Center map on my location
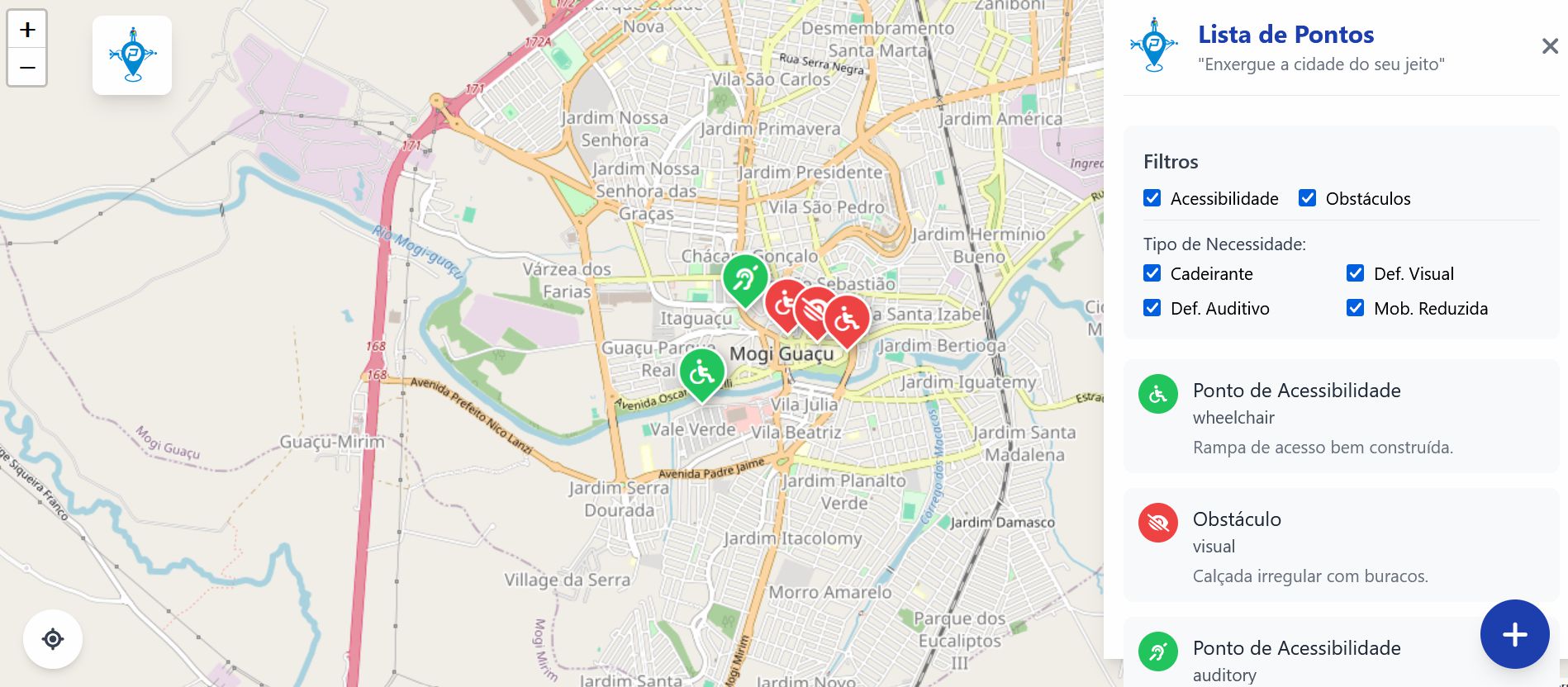 tap(53, 638)
